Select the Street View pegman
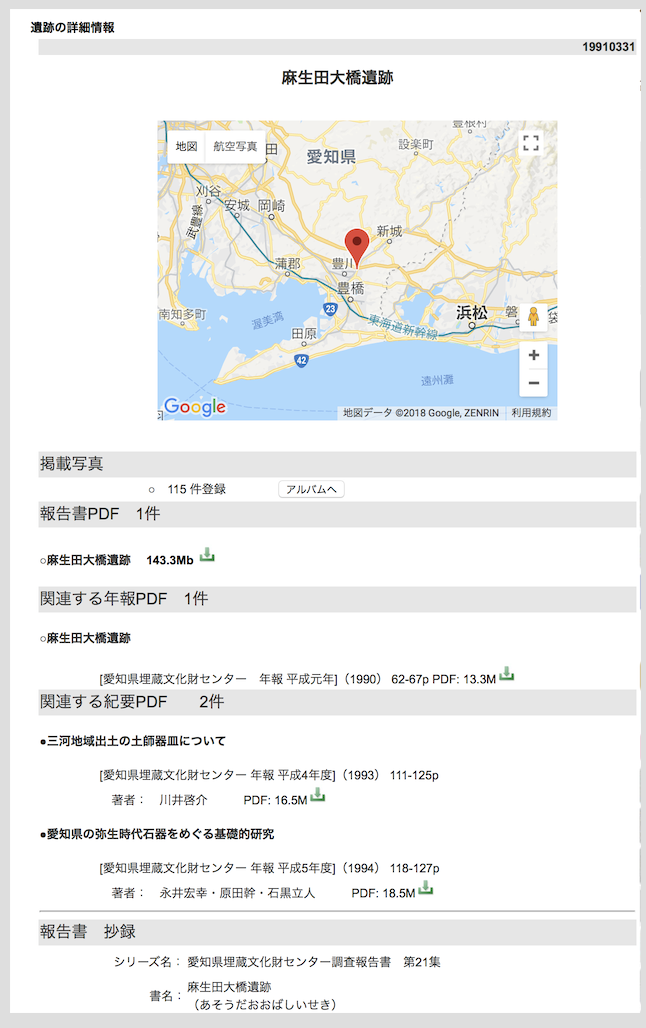The image size is (646, 1028). (x=533, y=316)
